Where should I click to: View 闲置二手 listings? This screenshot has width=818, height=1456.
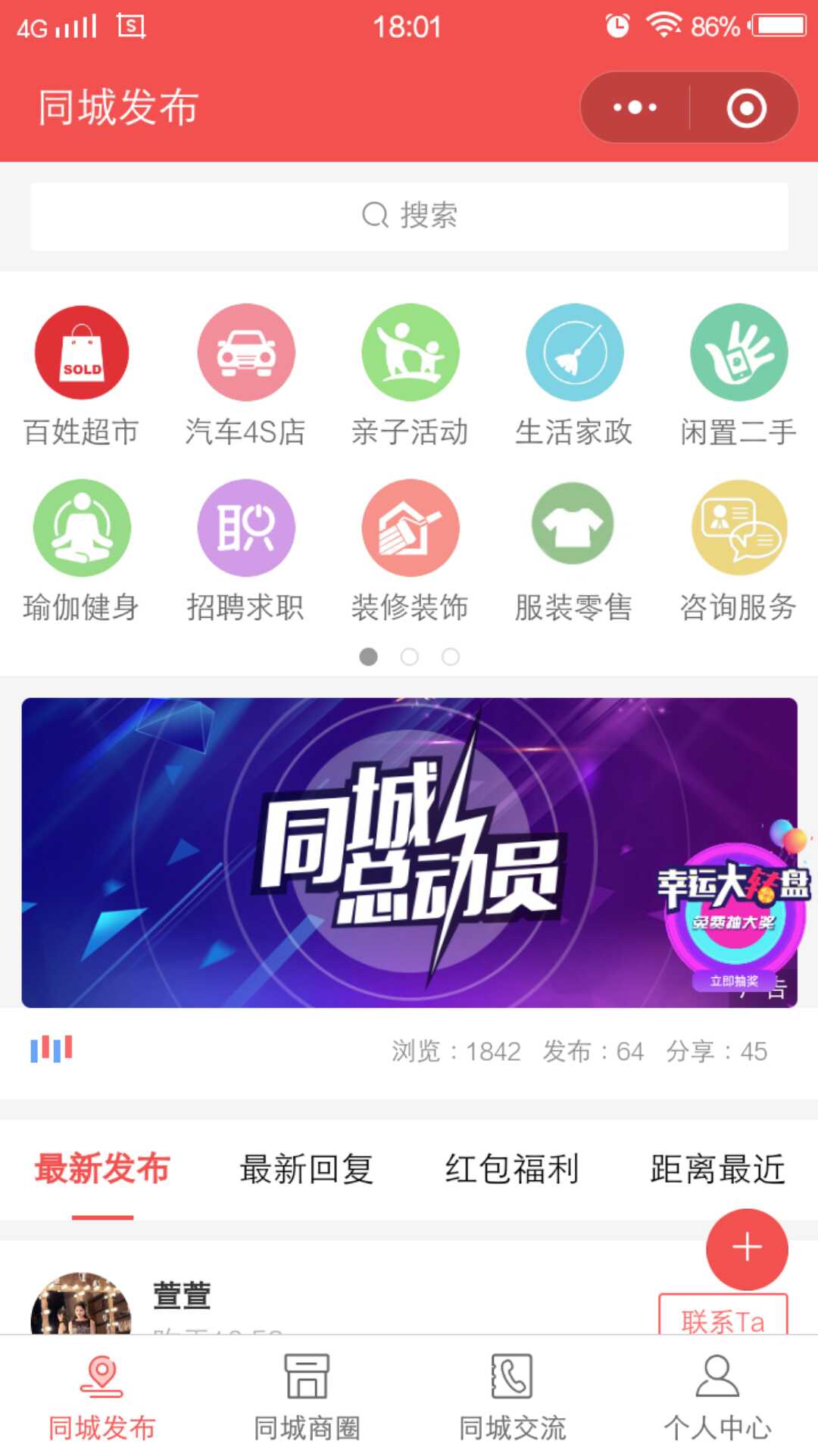point(738,354)
